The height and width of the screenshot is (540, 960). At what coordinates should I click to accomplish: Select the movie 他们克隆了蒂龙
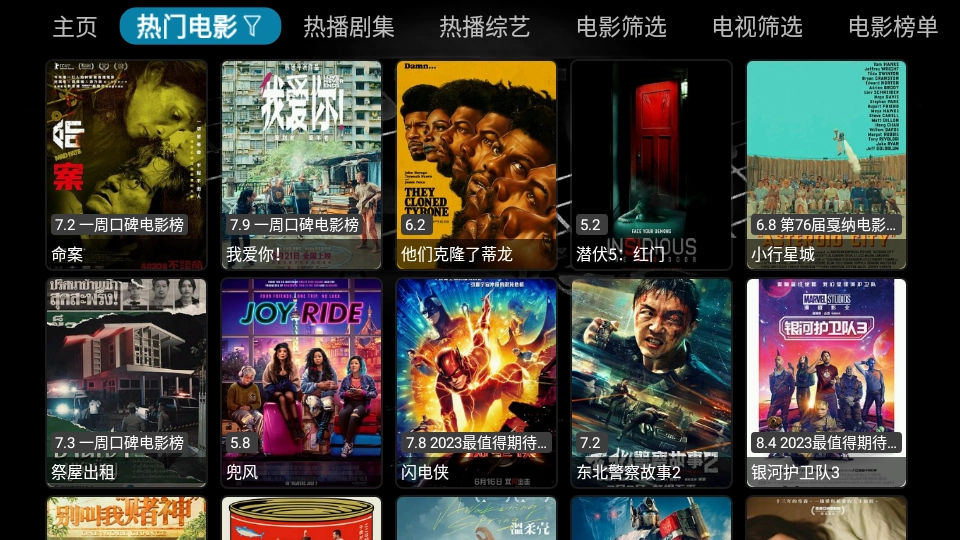(476, 165)
